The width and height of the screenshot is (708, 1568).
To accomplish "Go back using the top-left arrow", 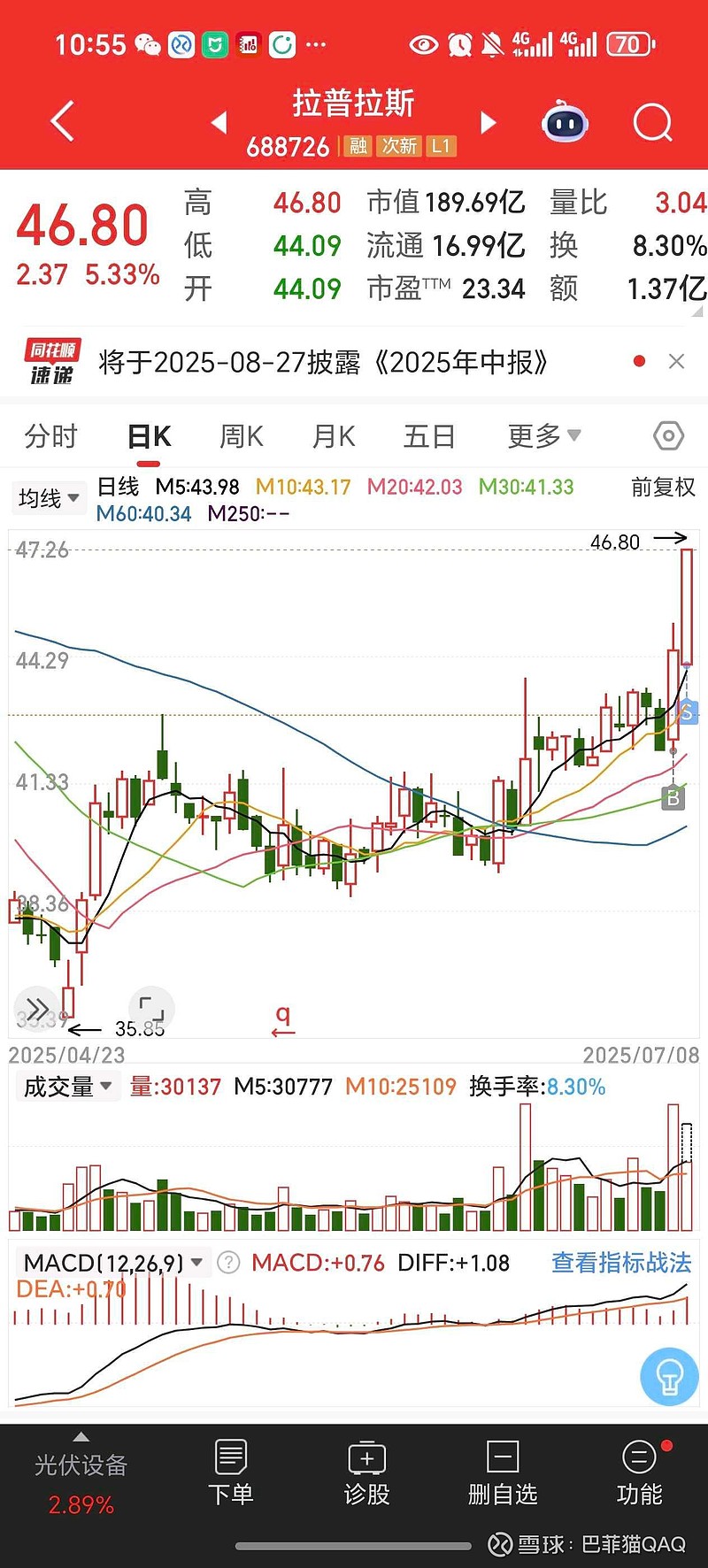I will (62, 122).
